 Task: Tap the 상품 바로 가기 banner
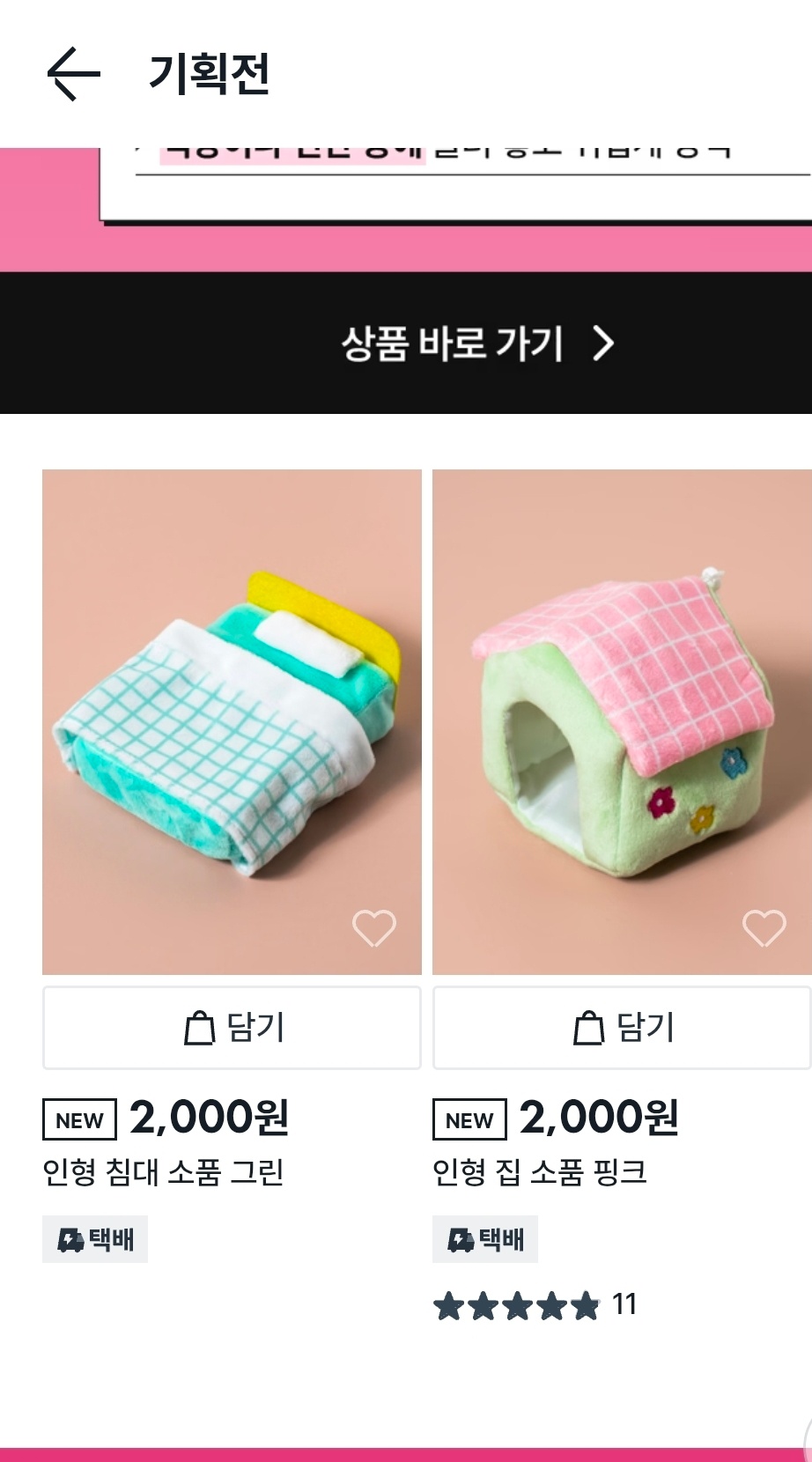click(x=476, y=343)
